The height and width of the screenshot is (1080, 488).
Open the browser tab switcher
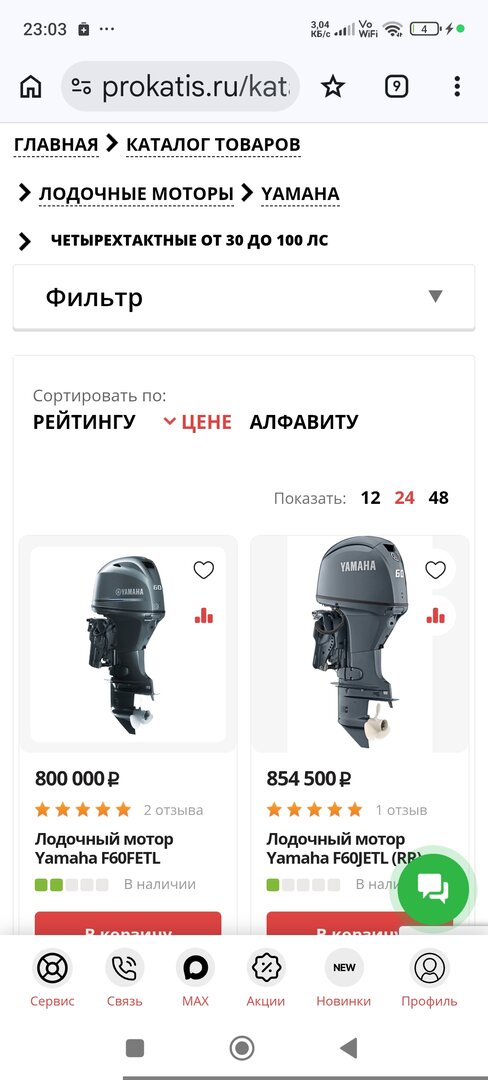click(x=396, y=87)
